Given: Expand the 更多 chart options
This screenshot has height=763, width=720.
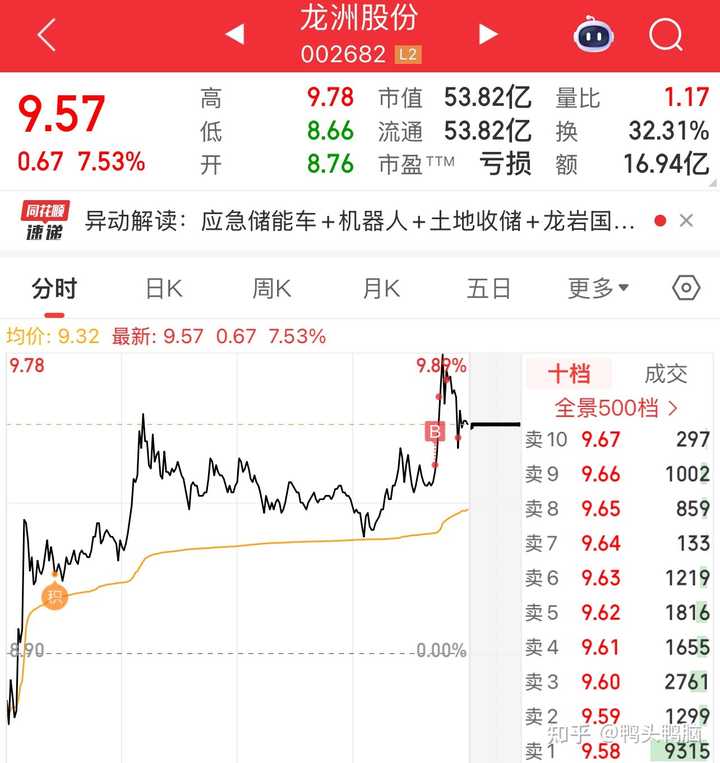Looking at the screenshot, I should pyautogui.click(x=598, y=289).
